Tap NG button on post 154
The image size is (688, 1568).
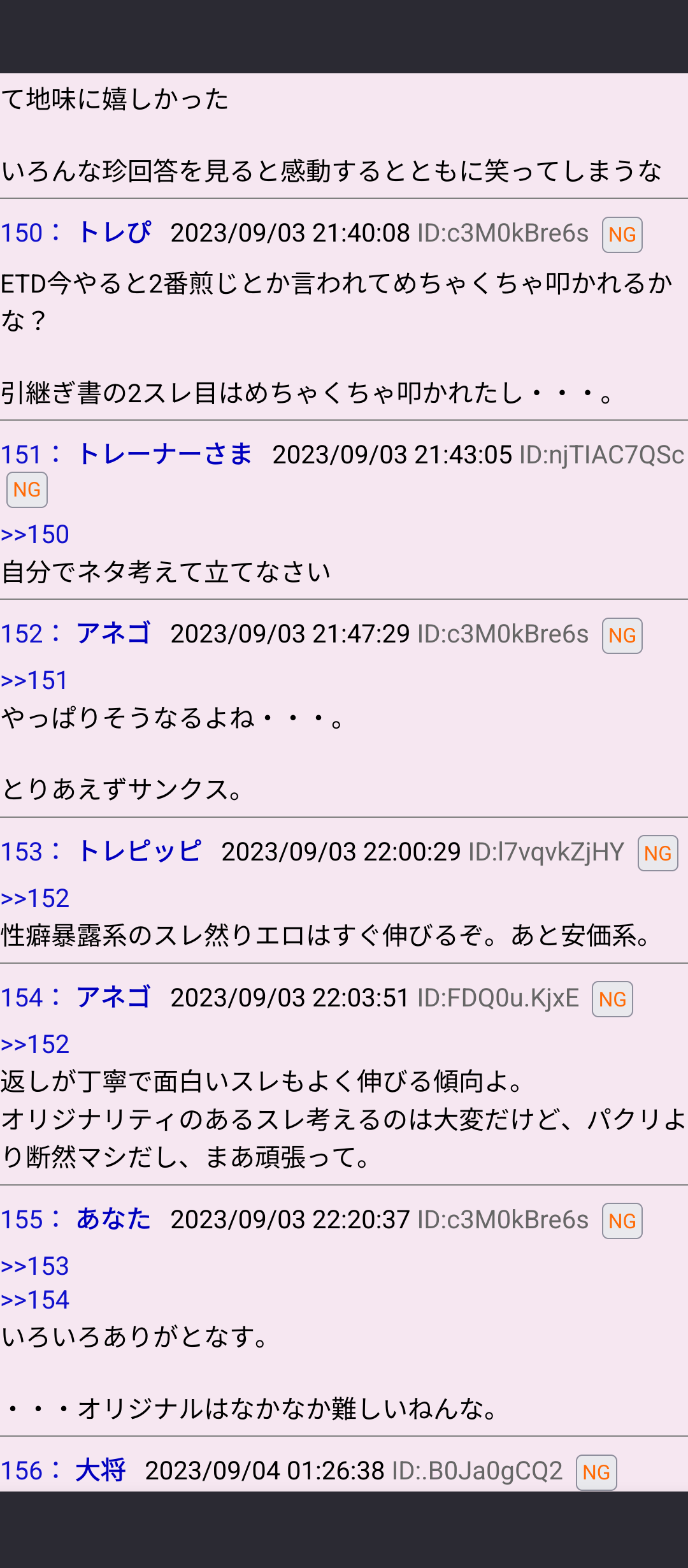[x=612, y=999]
